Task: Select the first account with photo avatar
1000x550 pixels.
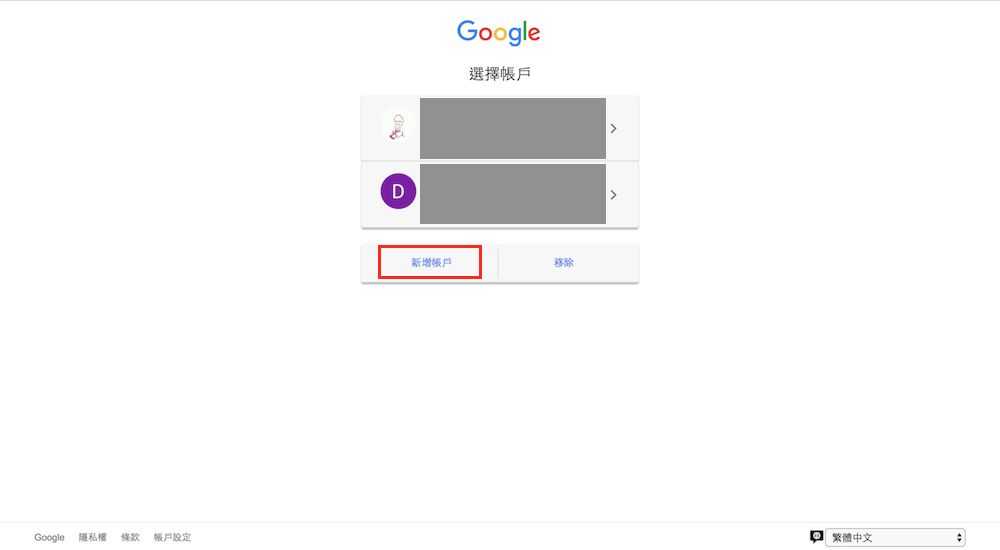Action: 500,128
